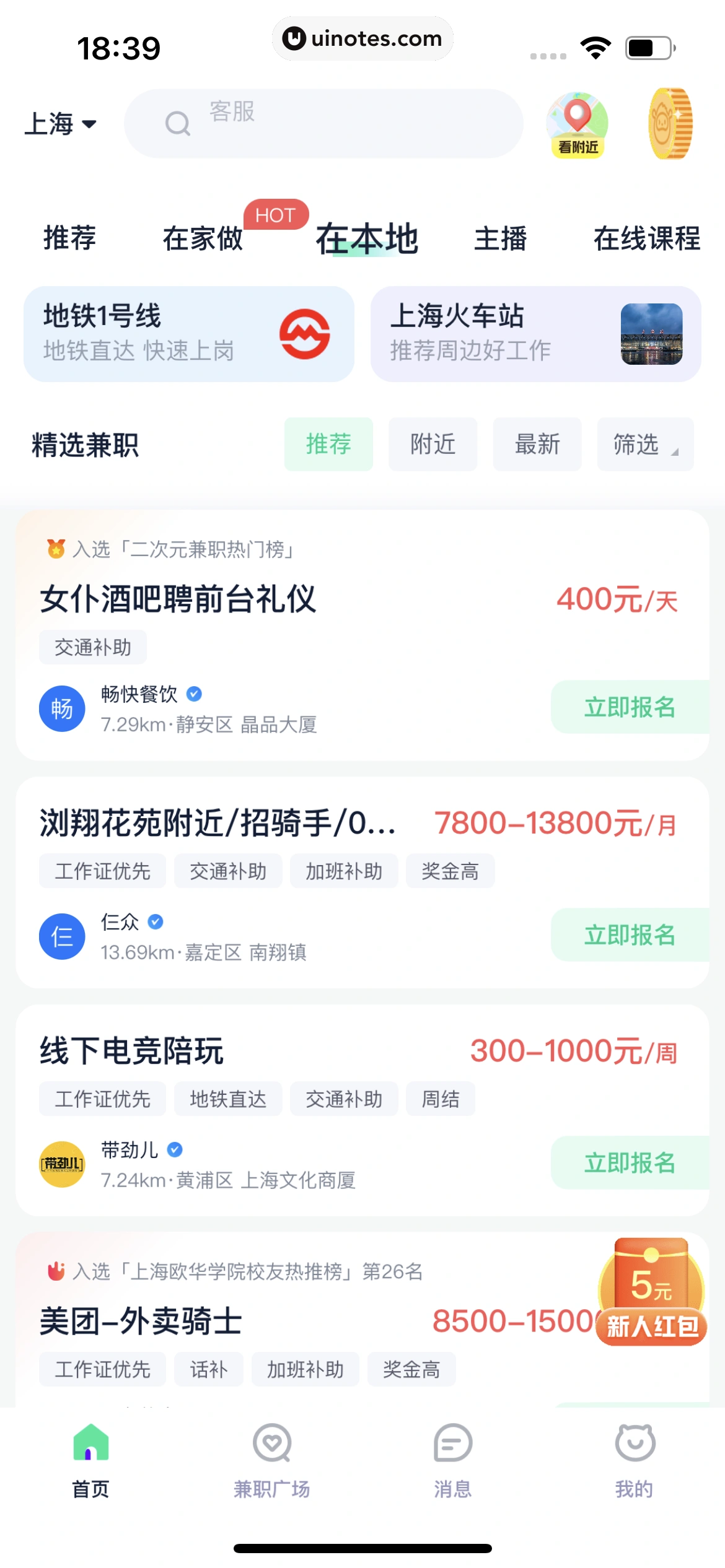Select the 最新 sorting option

point(537,444)
